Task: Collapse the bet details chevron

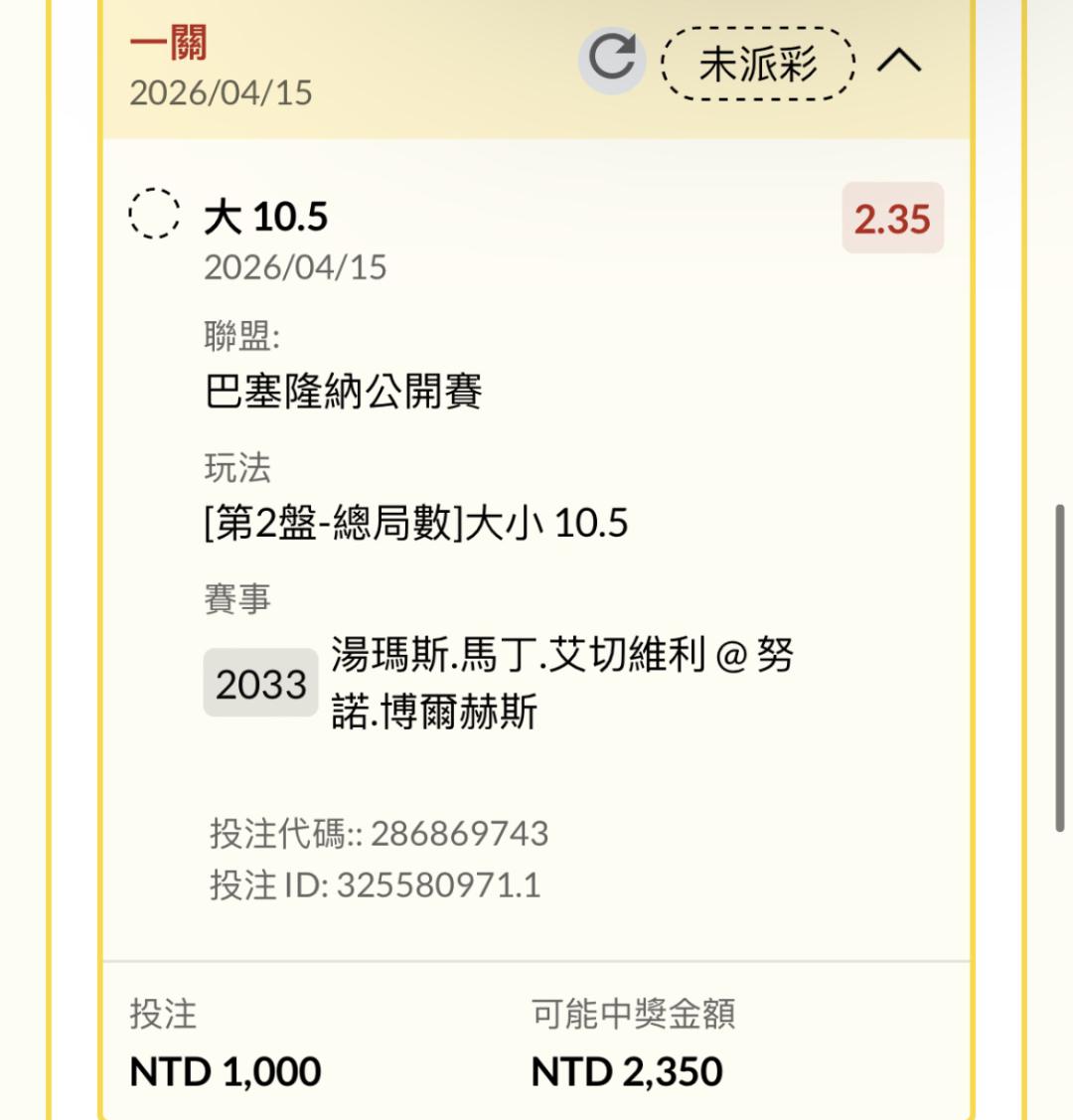Action: tap(899, 62)
